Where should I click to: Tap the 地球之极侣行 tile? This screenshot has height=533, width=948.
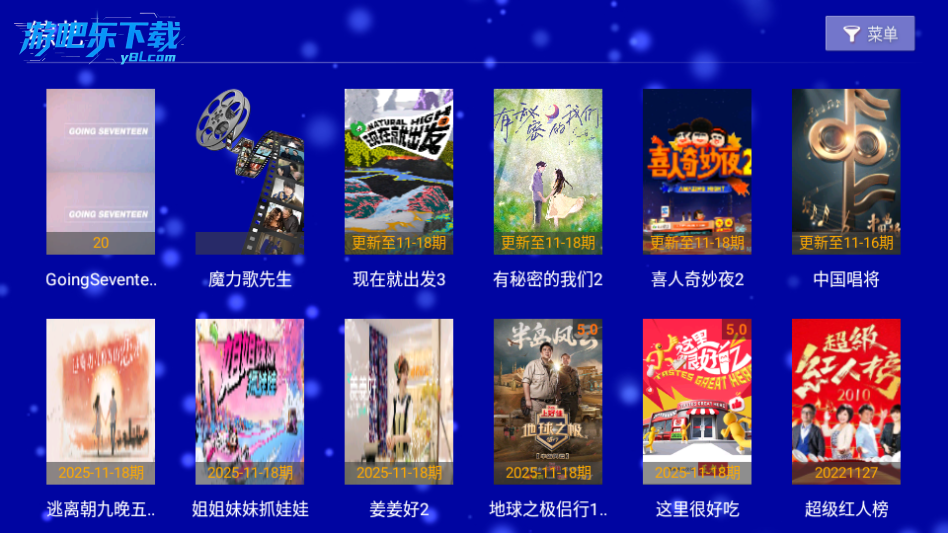click(x=548, y=402)
